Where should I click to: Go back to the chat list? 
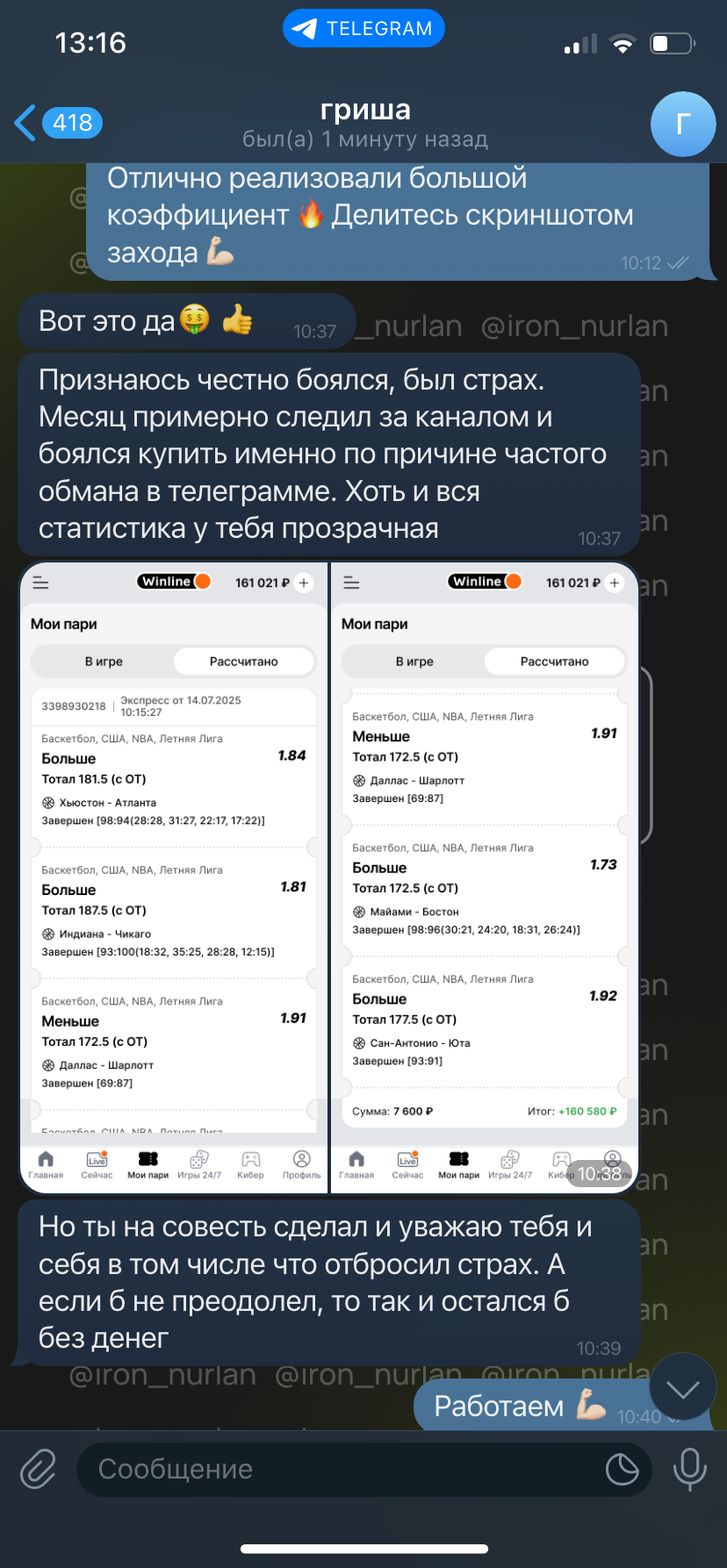[x=58, y=123]
